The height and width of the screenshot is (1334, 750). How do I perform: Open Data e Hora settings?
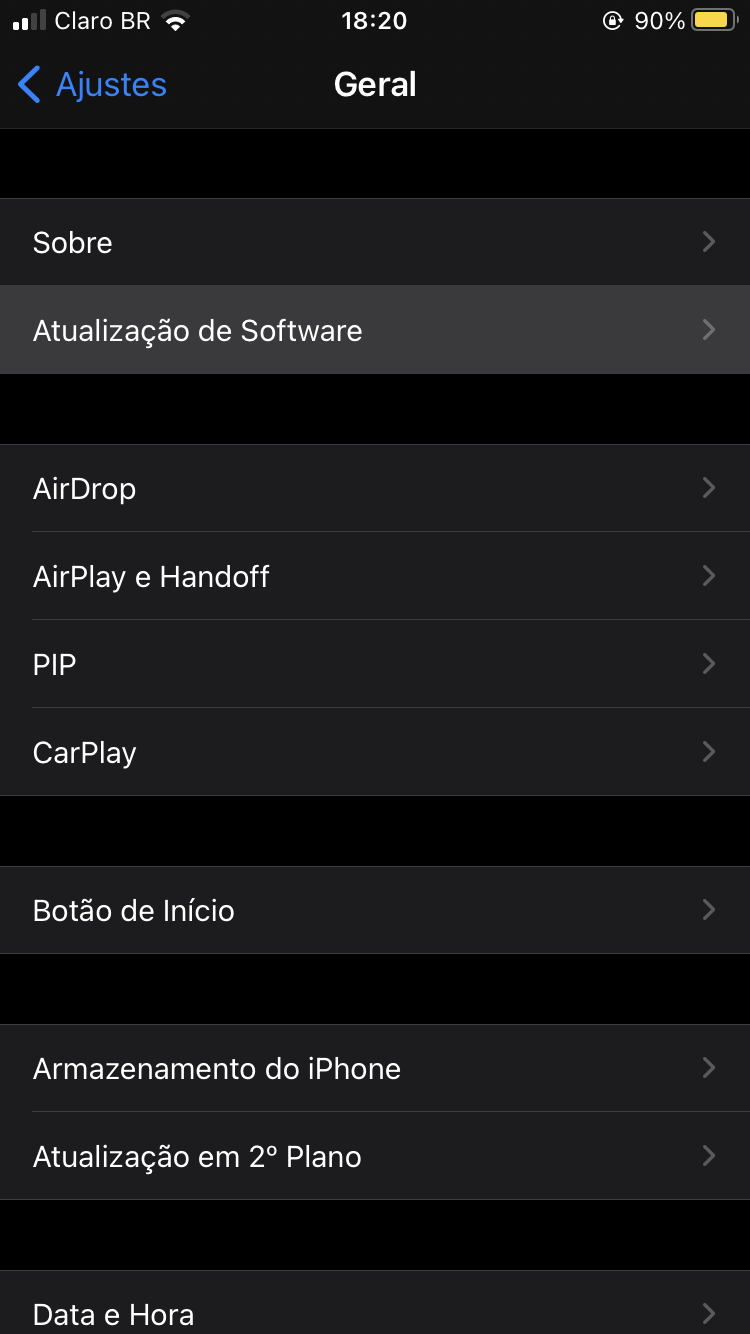coord(375,1312)
